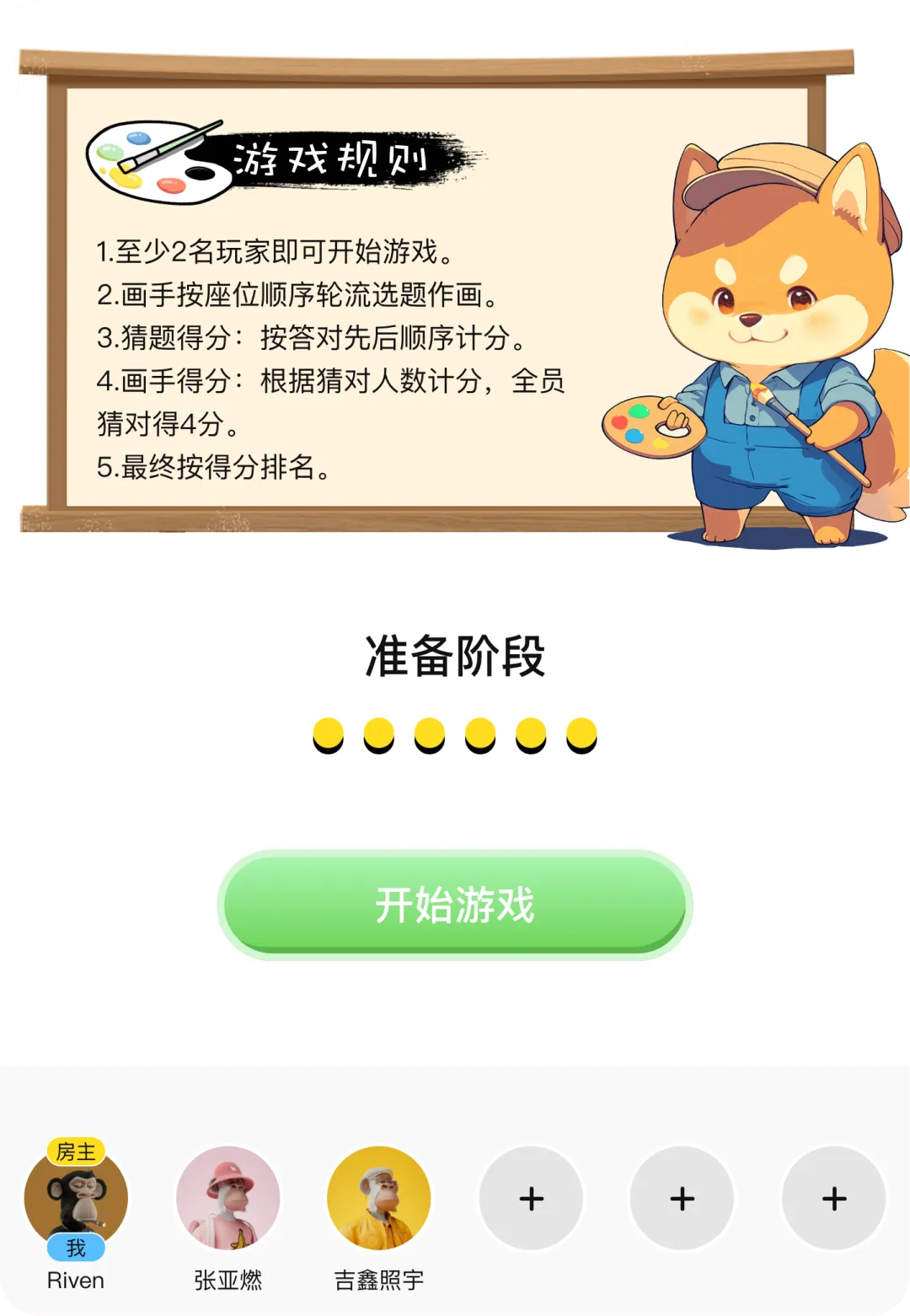Open Riven's avatar thumbnail
This screenshot has width=910, height=1316.
pos(75,1199)
